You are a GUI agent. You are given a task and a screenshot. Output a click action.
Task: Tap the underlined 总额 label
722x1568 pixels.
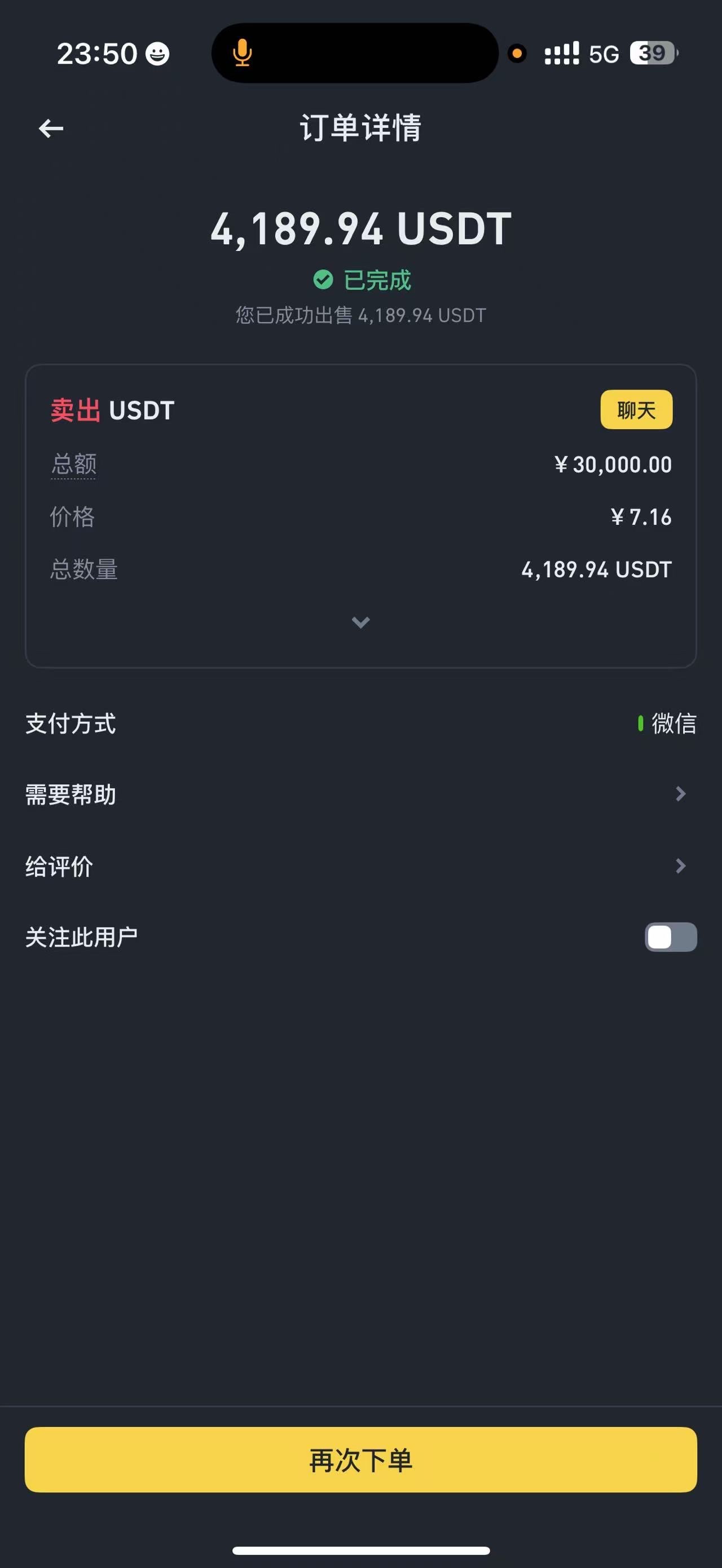pyautogui.click(x=74, y=465)
